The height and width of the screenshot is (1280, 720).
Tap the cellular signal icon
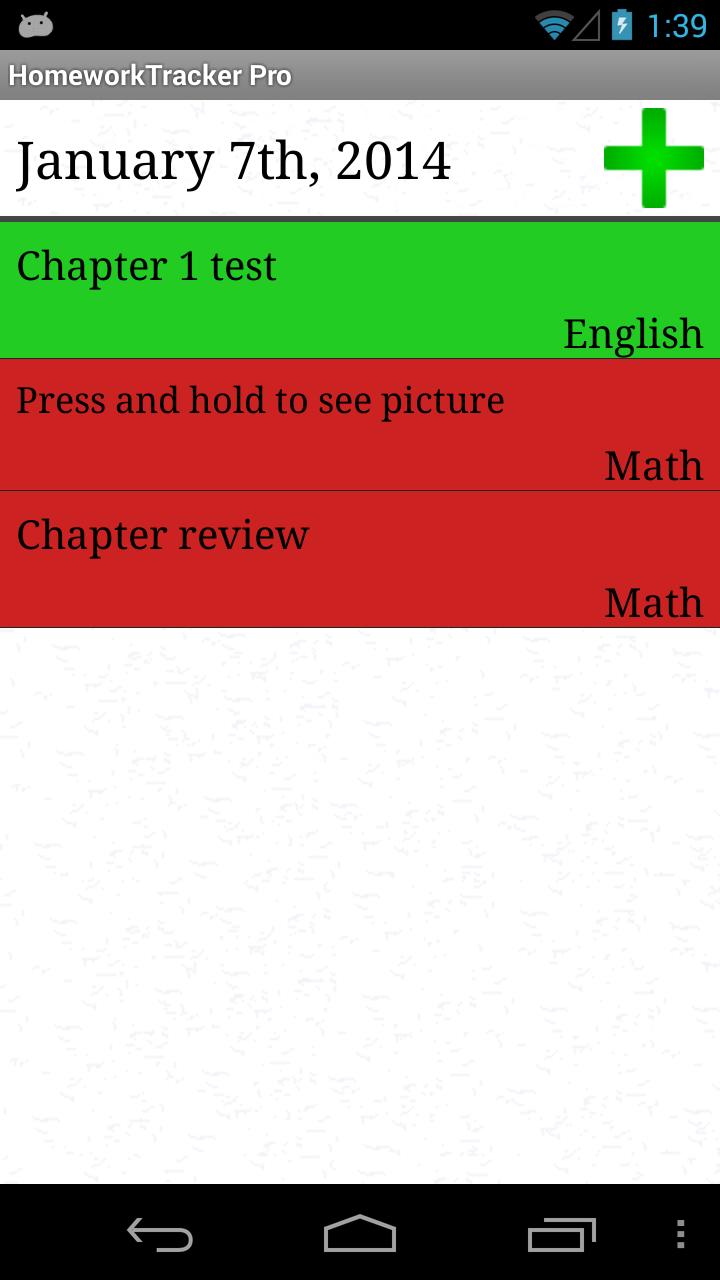pos(585,25)
